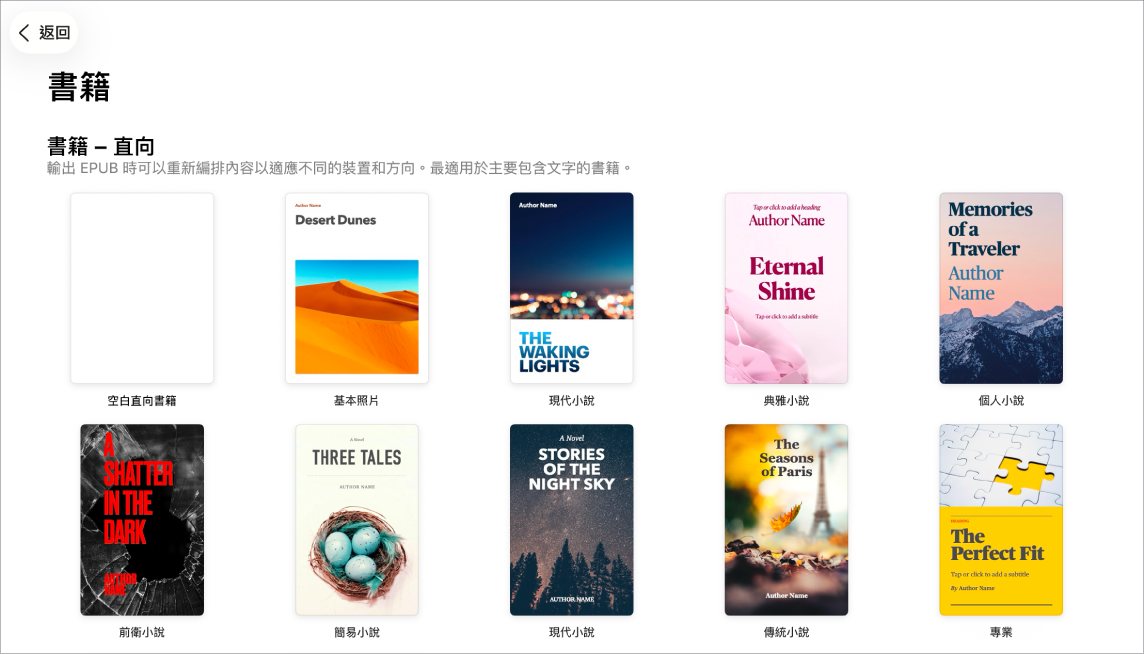
Task: Select the 空白直向書籍 blank template
Action: (x=142, y=288)
